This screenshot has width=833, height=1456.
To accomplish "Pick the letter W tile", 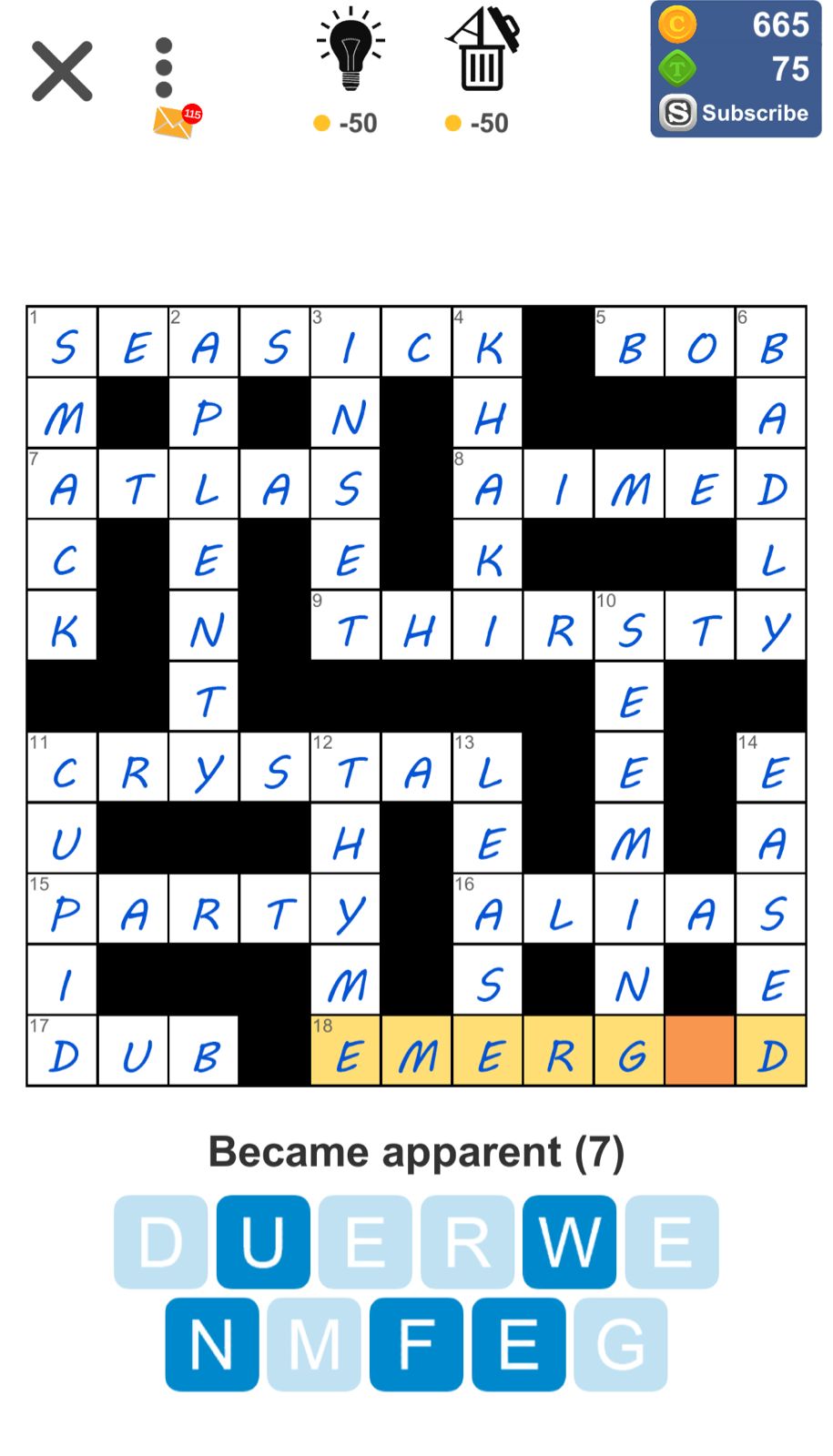I will [569, 1241].
